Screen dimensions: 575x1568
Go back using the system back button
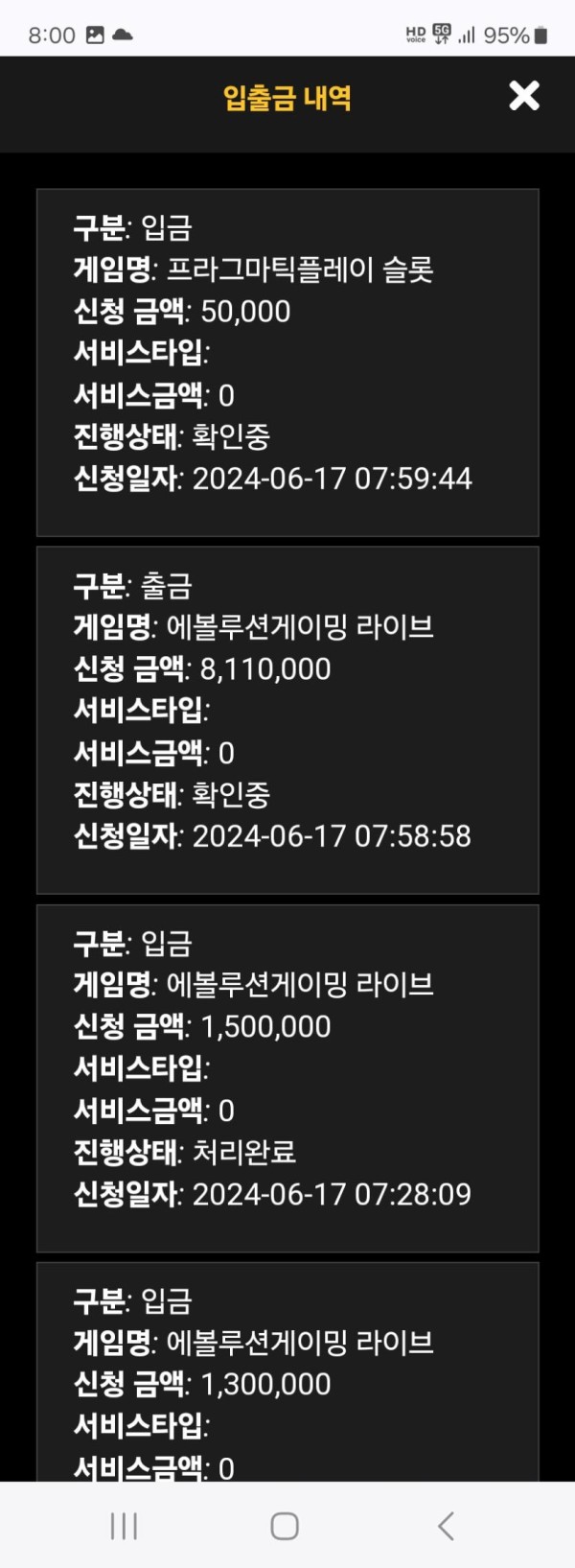[x=446, y=1525]
